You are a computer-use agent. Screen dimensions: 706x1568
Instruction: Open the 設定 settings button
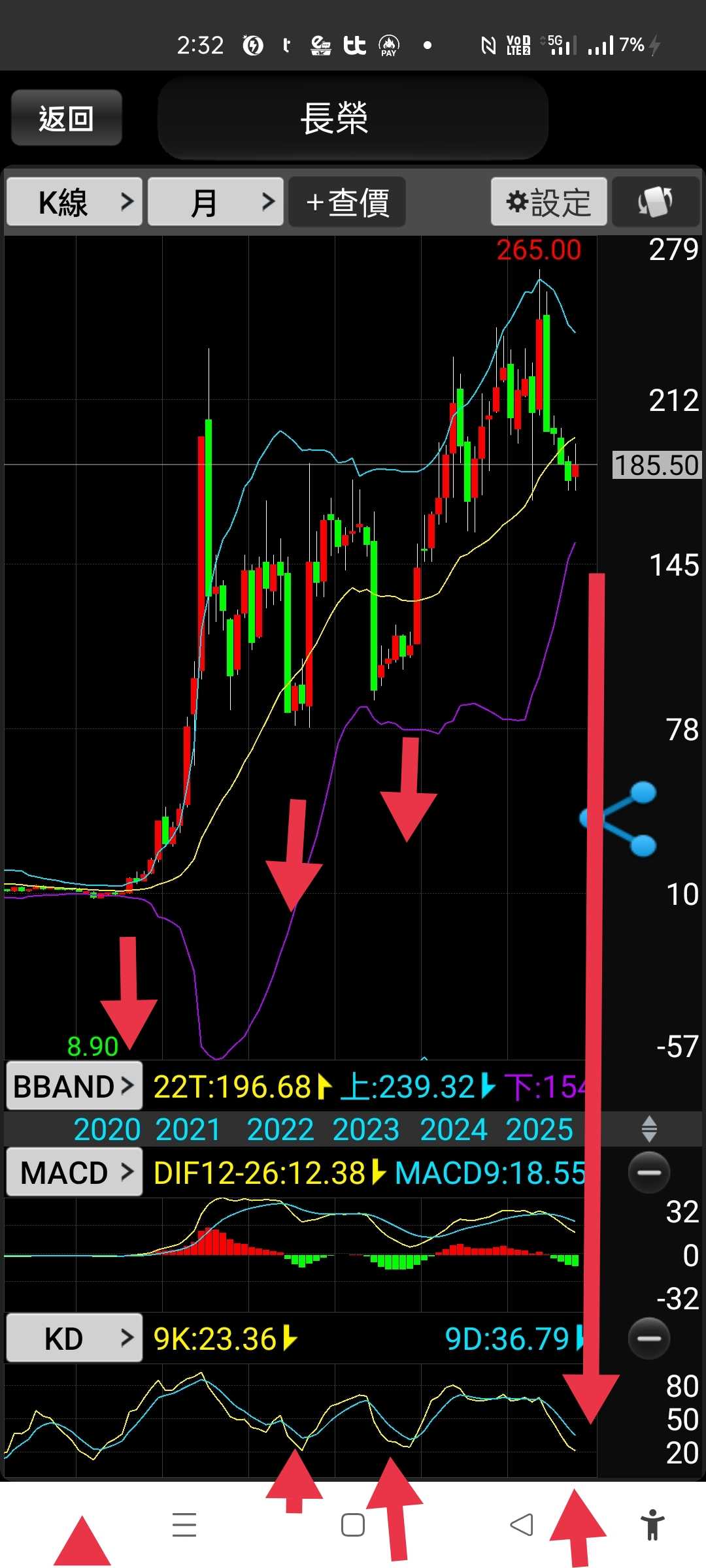point(548,202)
